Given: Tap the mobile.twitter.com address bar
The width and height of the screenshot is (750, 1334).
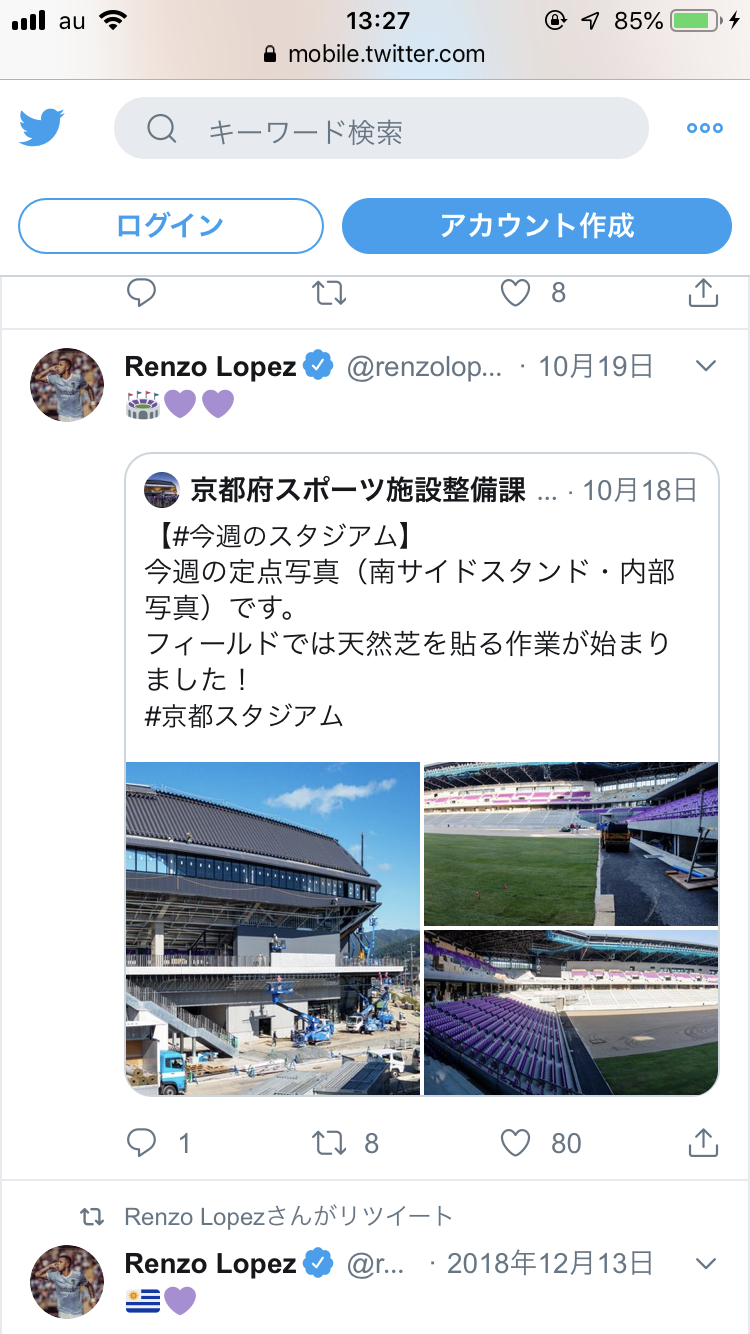Looking at the screenshot, I should tap(375, 54).
